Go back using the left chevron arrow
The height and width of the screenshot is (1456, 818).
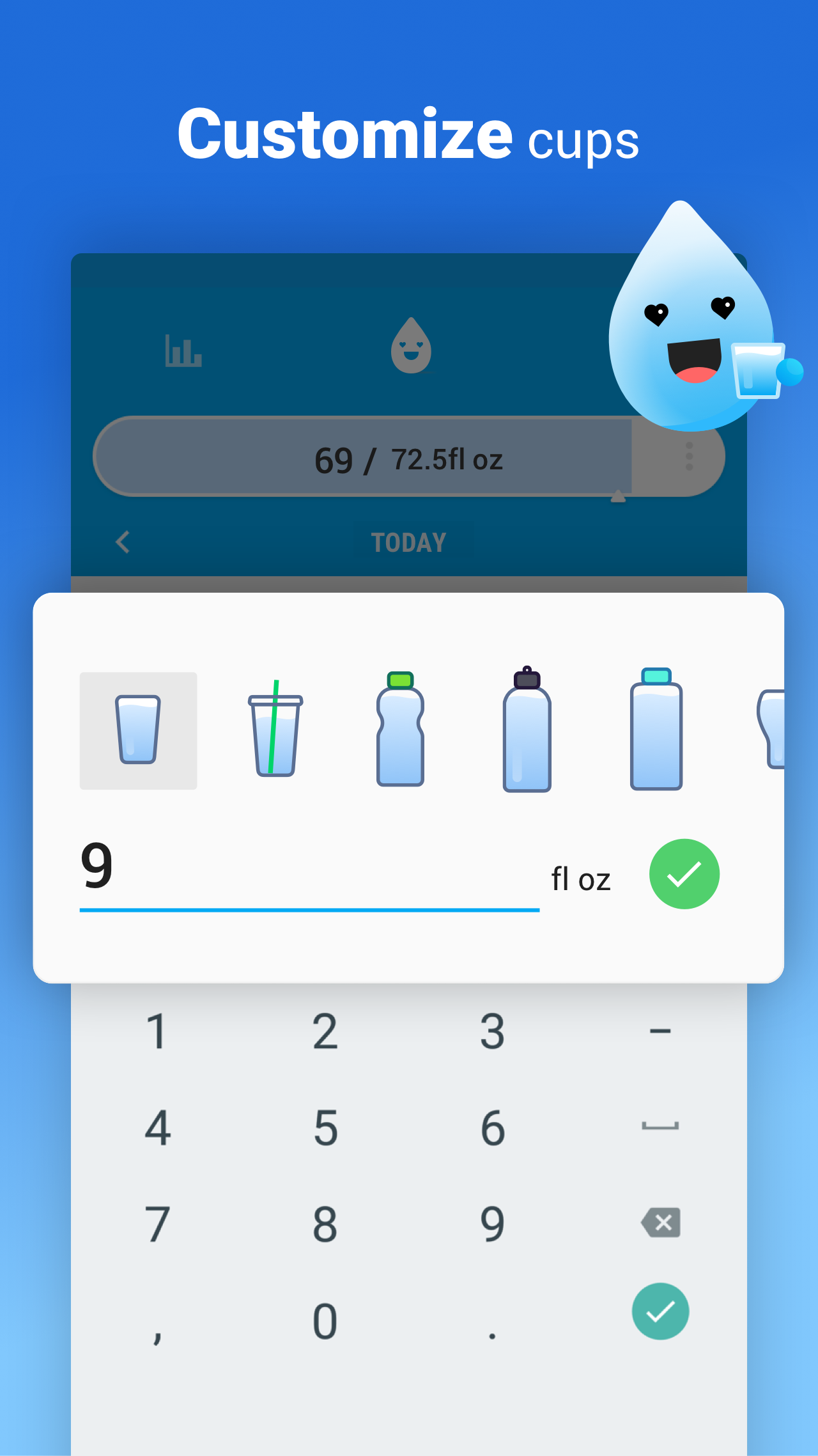[123, 542]
